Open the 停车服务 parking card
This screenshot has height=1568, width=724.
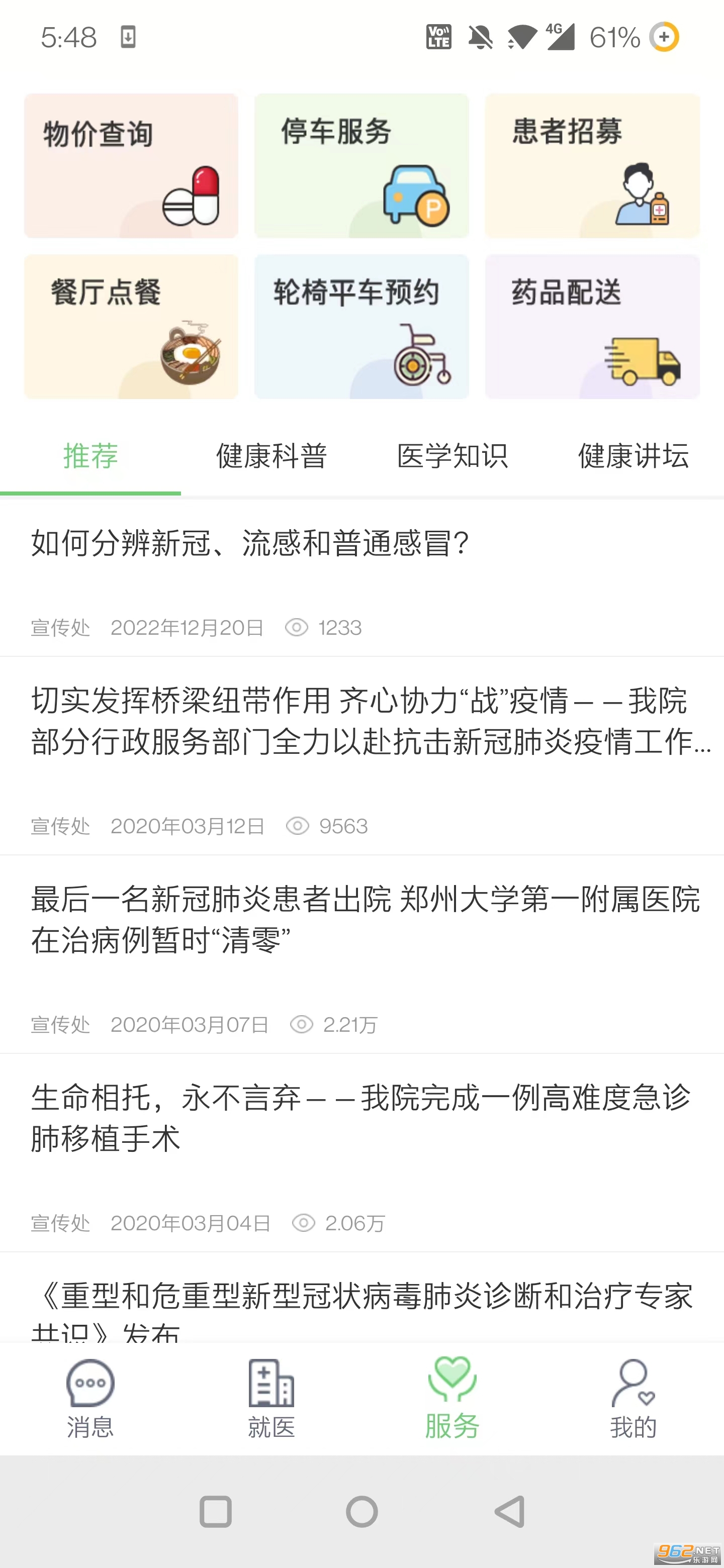(361, 165)
